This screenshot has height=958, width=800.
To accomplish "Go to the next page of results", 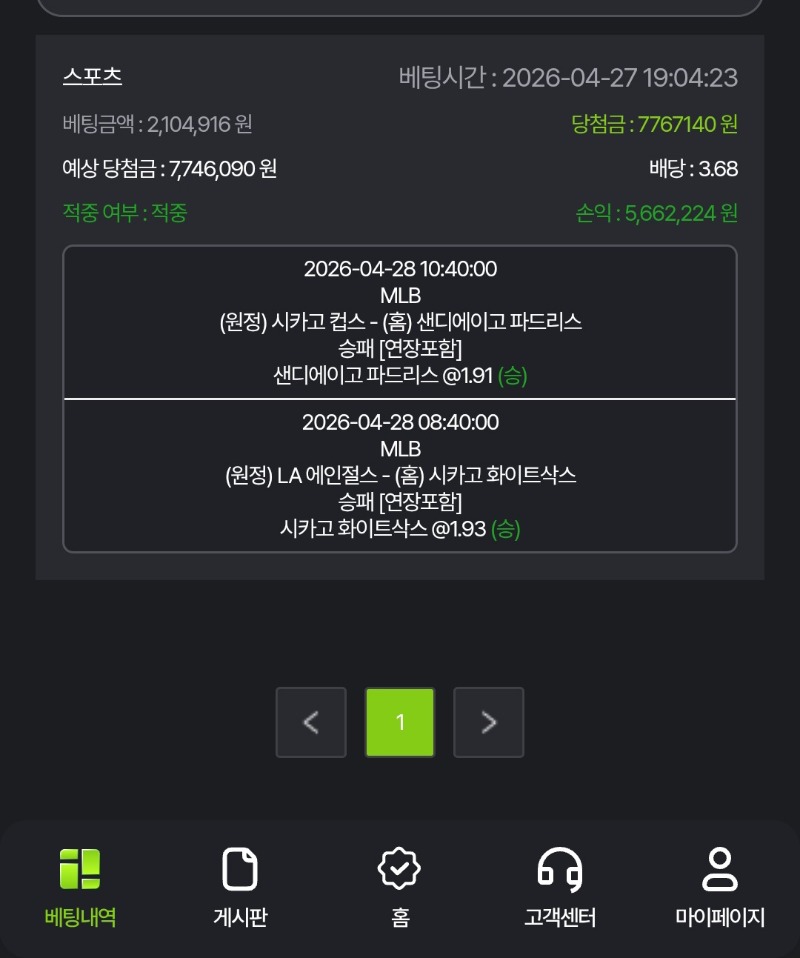I will coord(488,722).
